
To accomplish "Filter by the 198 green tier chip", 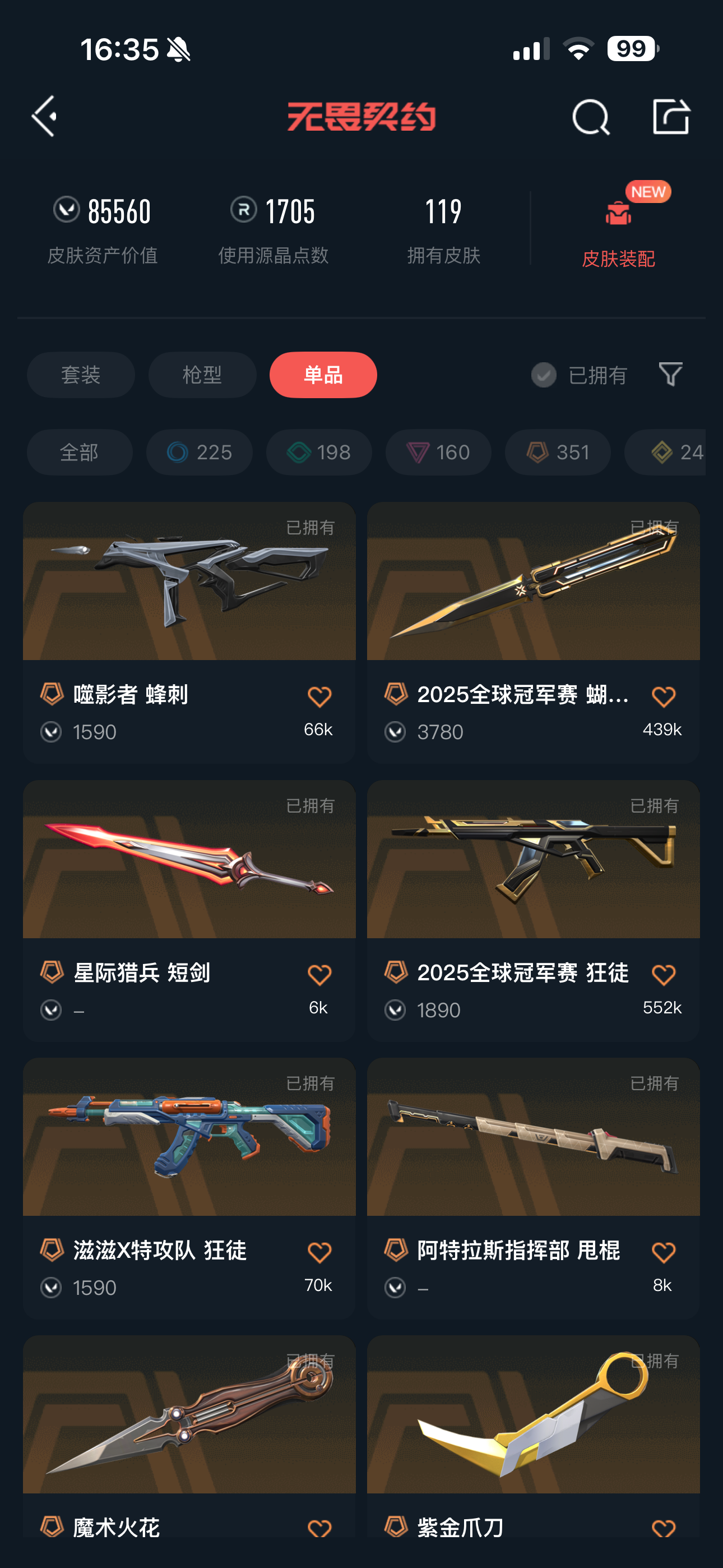I will (319, 452).
